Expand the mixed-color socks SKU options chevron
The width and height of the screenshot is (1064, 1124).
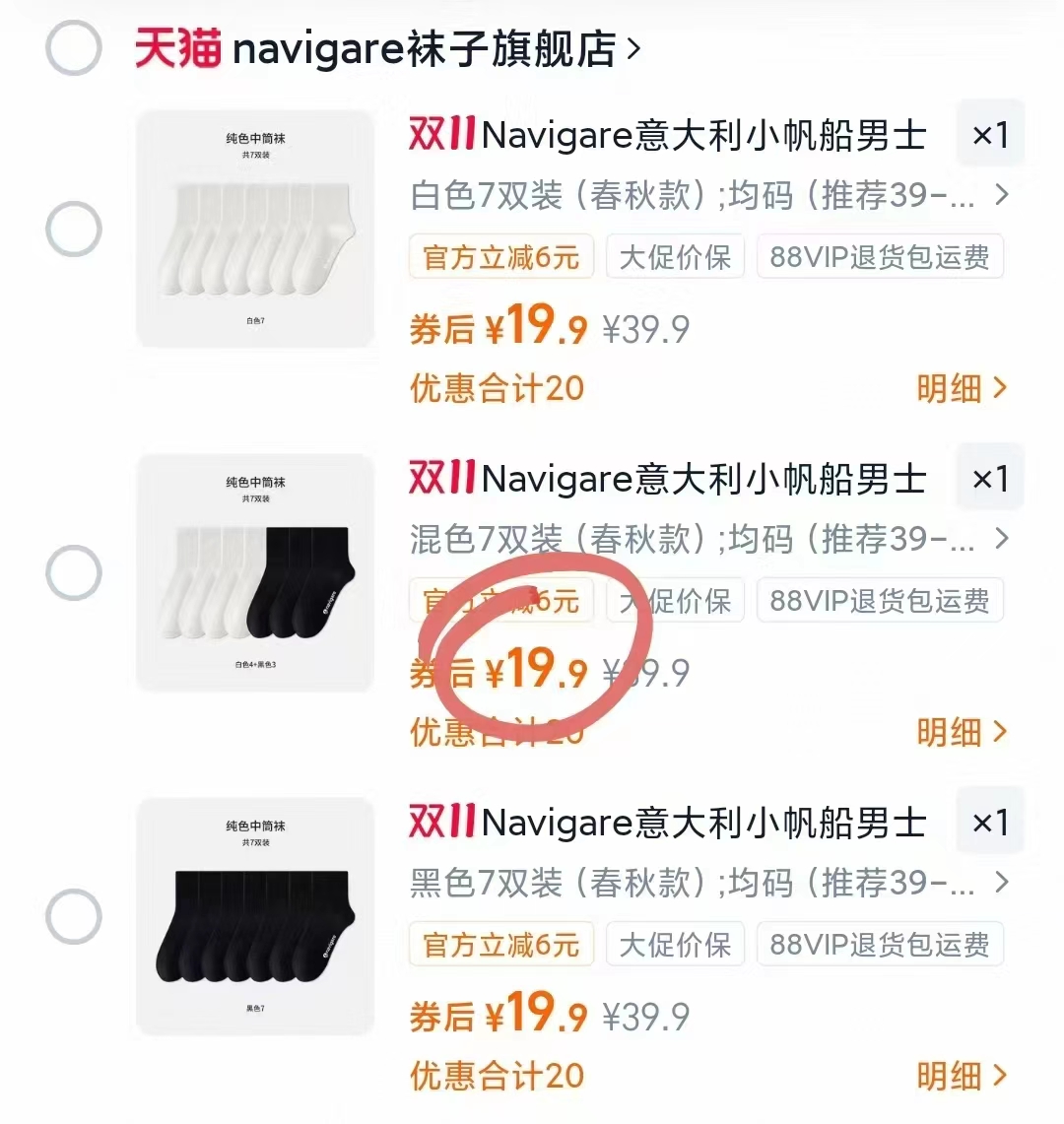(1002, 539)
